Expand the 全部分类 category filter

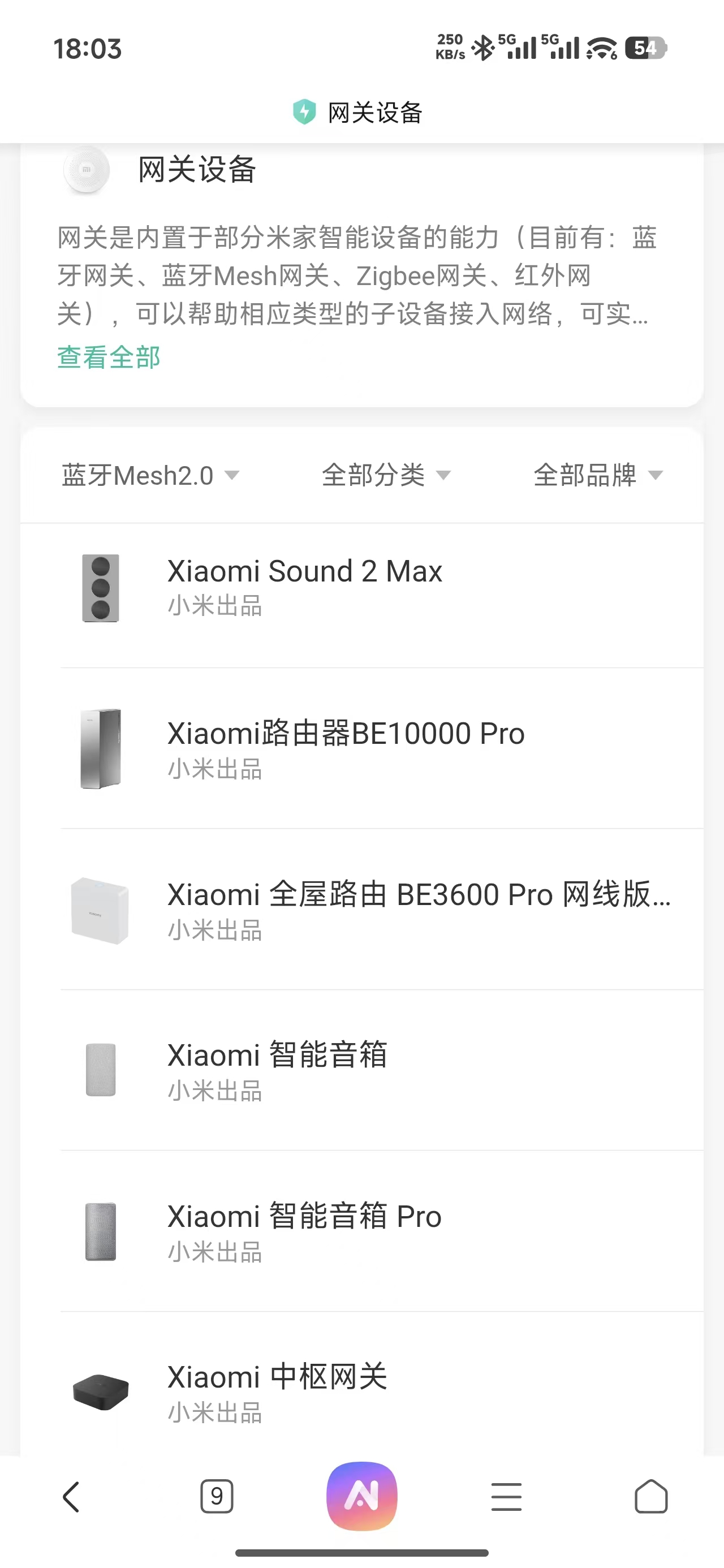click(x=385, y=475)
